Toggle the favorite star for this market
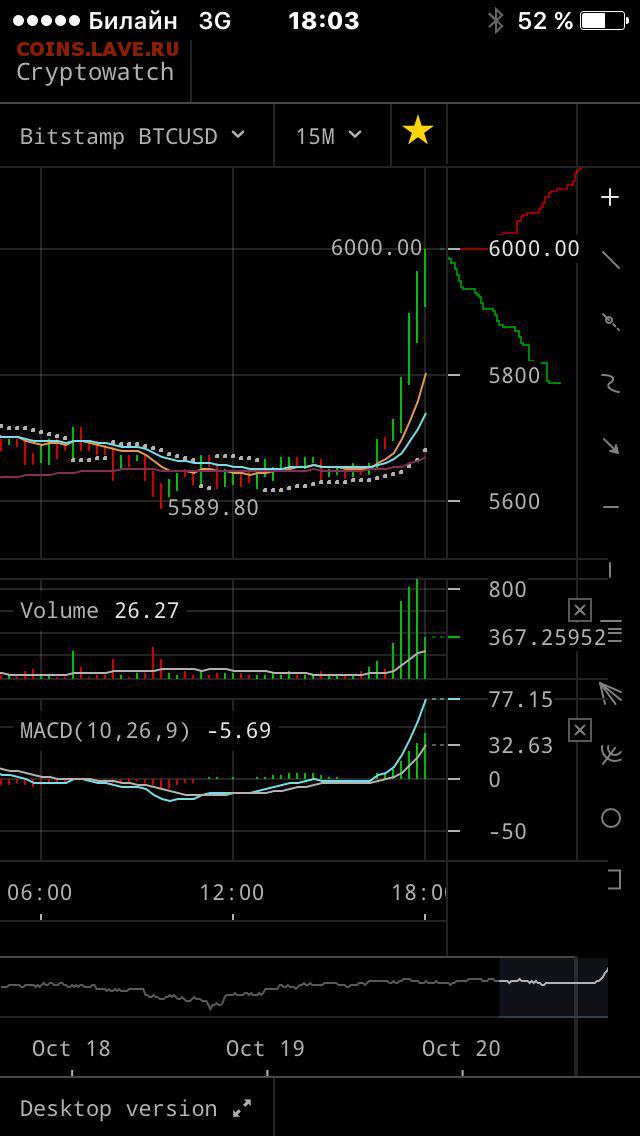 [x=418, y=132]
